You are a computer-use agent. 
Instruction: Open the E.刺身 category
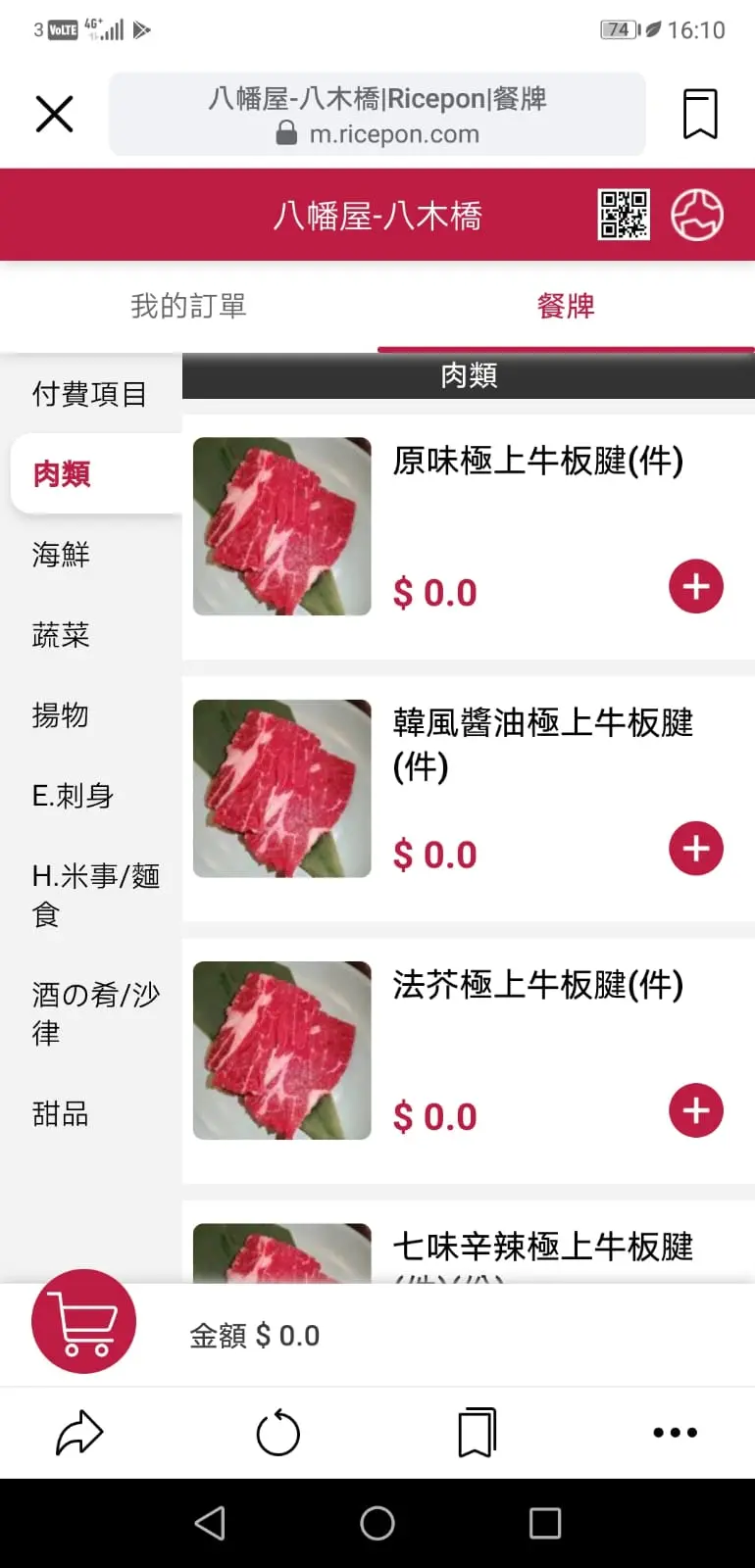73,796
